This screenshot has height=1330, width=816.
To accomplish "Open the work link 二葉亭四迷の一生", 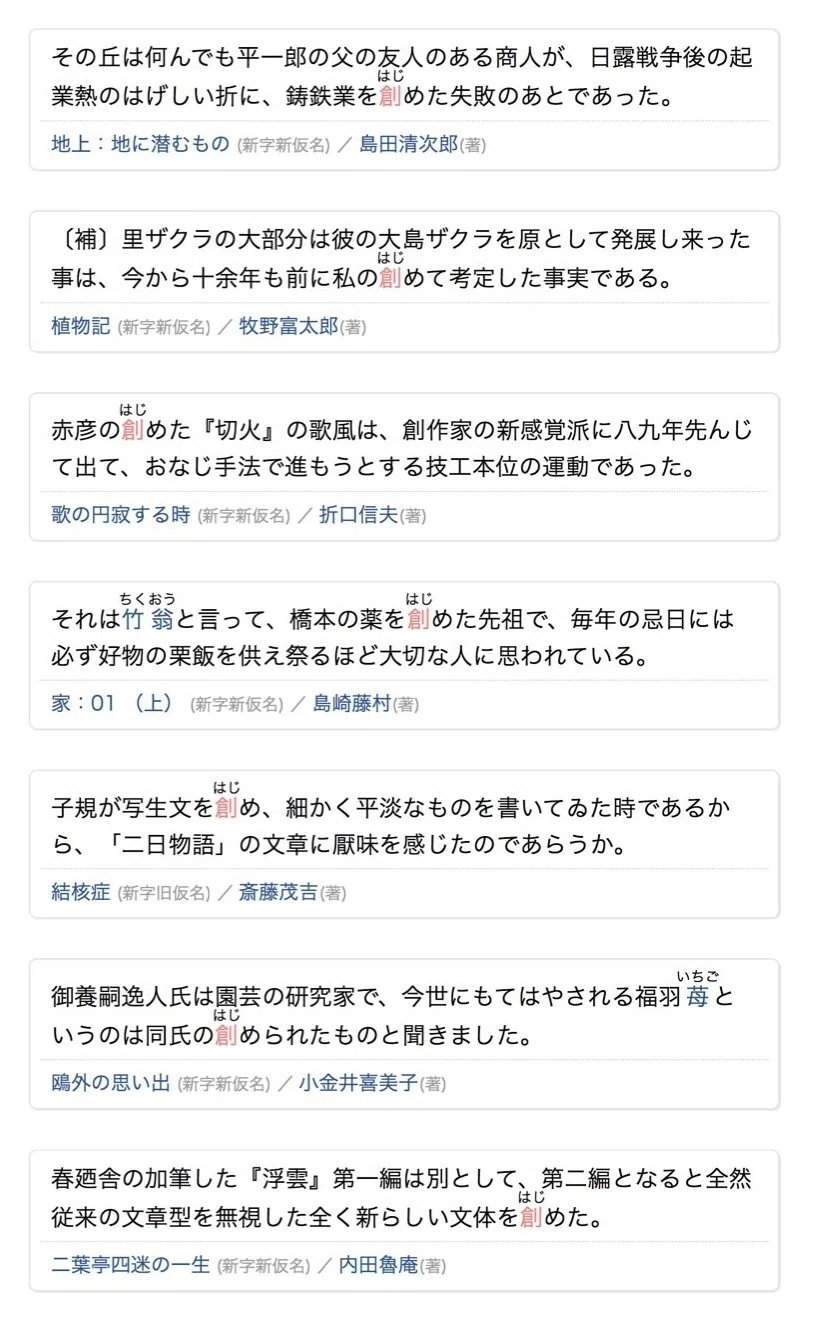I will pos(131,1265).
